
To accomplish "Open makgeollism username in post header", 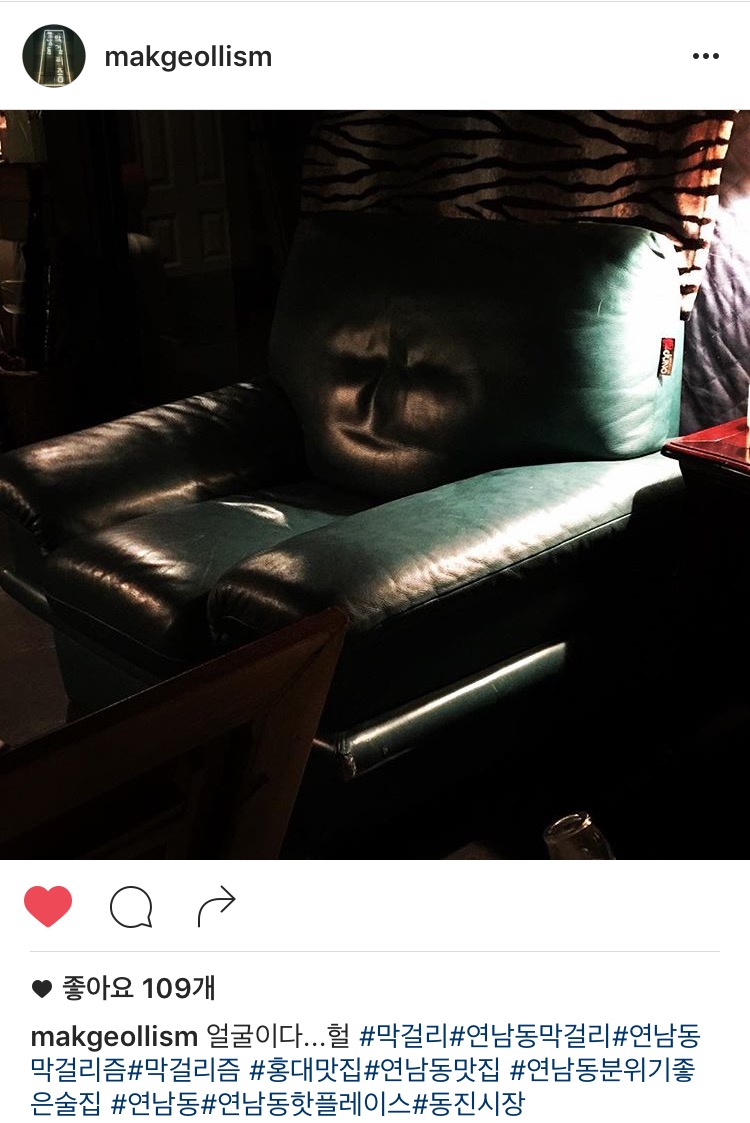I will point(188,57).
